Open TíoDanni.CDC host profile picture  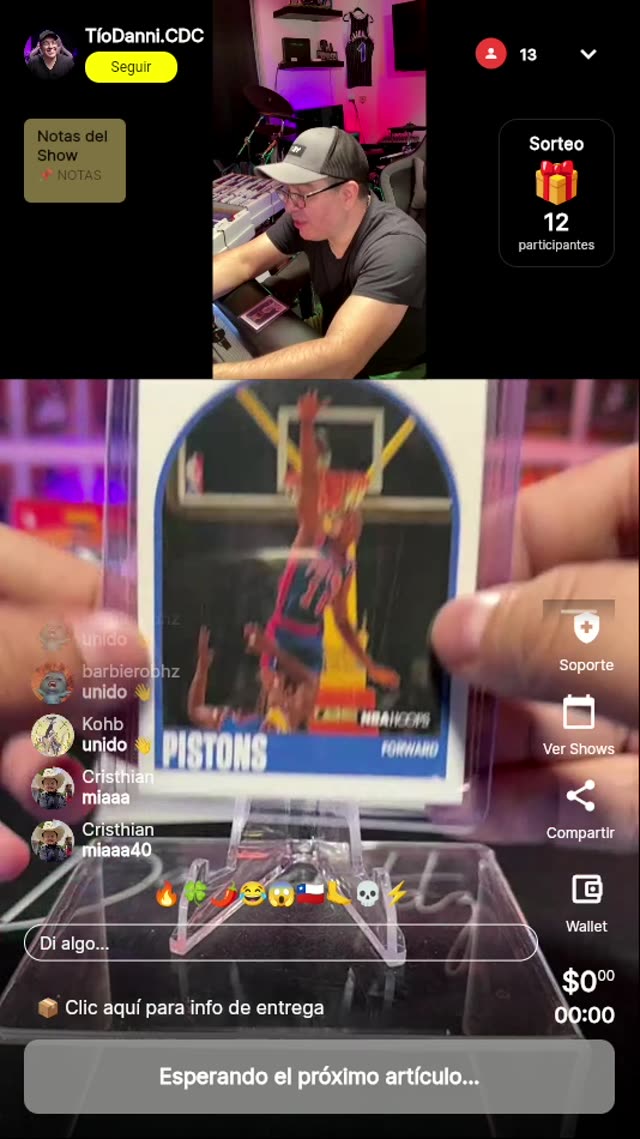50,53
